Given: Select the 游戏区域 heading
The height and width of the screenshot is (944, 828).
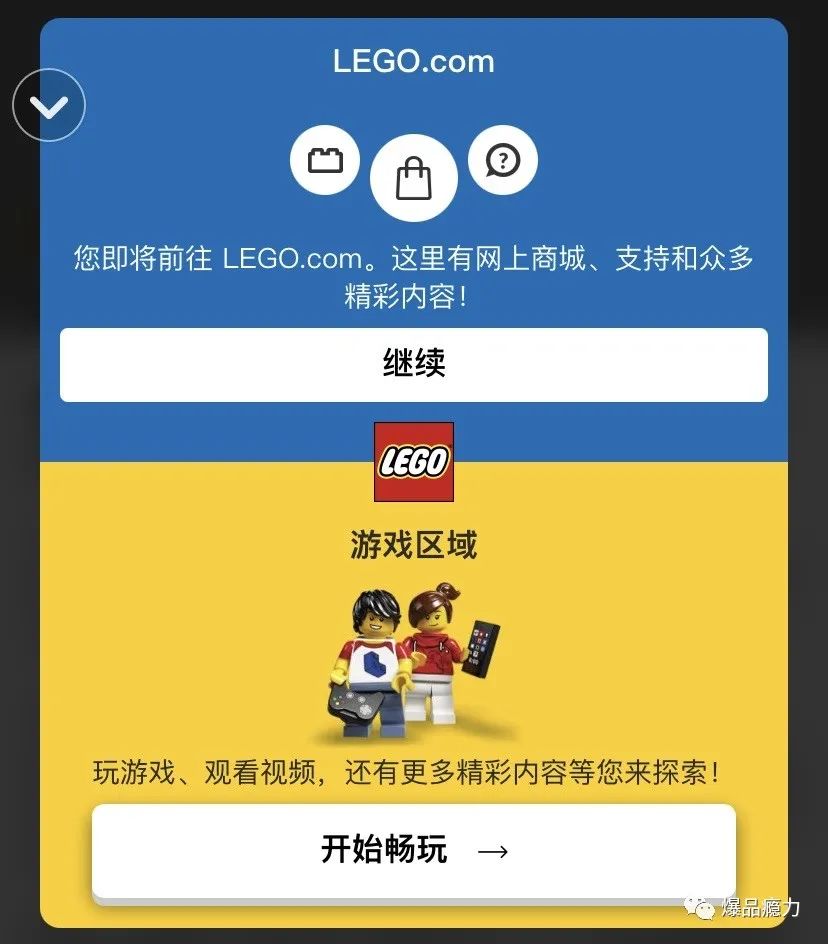Looking at the screenshot, I should 414,544.
